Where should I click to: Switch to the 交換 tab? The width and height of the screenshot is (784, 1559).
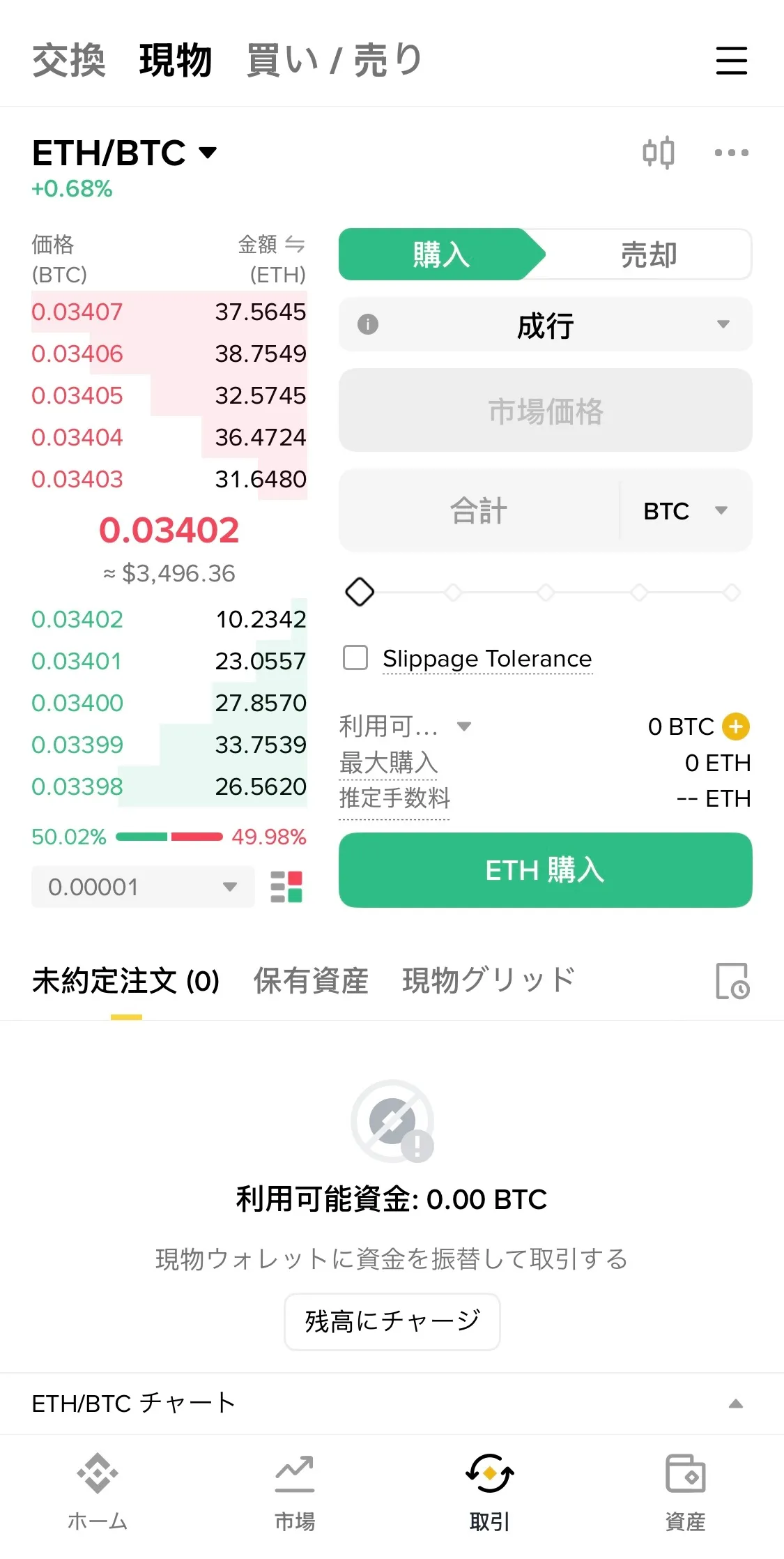pos(68,61)
